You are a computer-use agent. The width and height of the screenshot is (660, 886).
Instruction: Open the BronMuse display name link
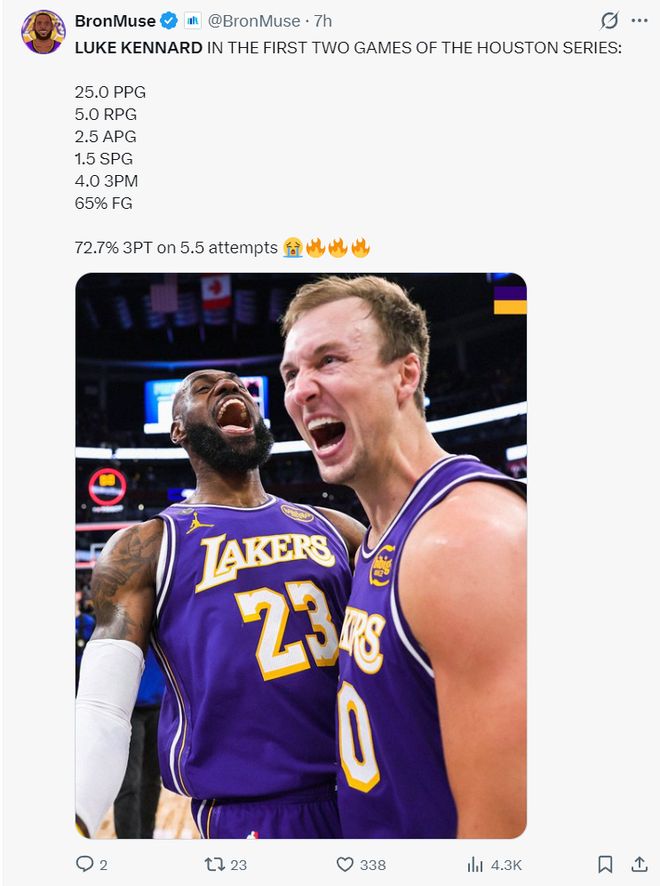coord(115,21)
